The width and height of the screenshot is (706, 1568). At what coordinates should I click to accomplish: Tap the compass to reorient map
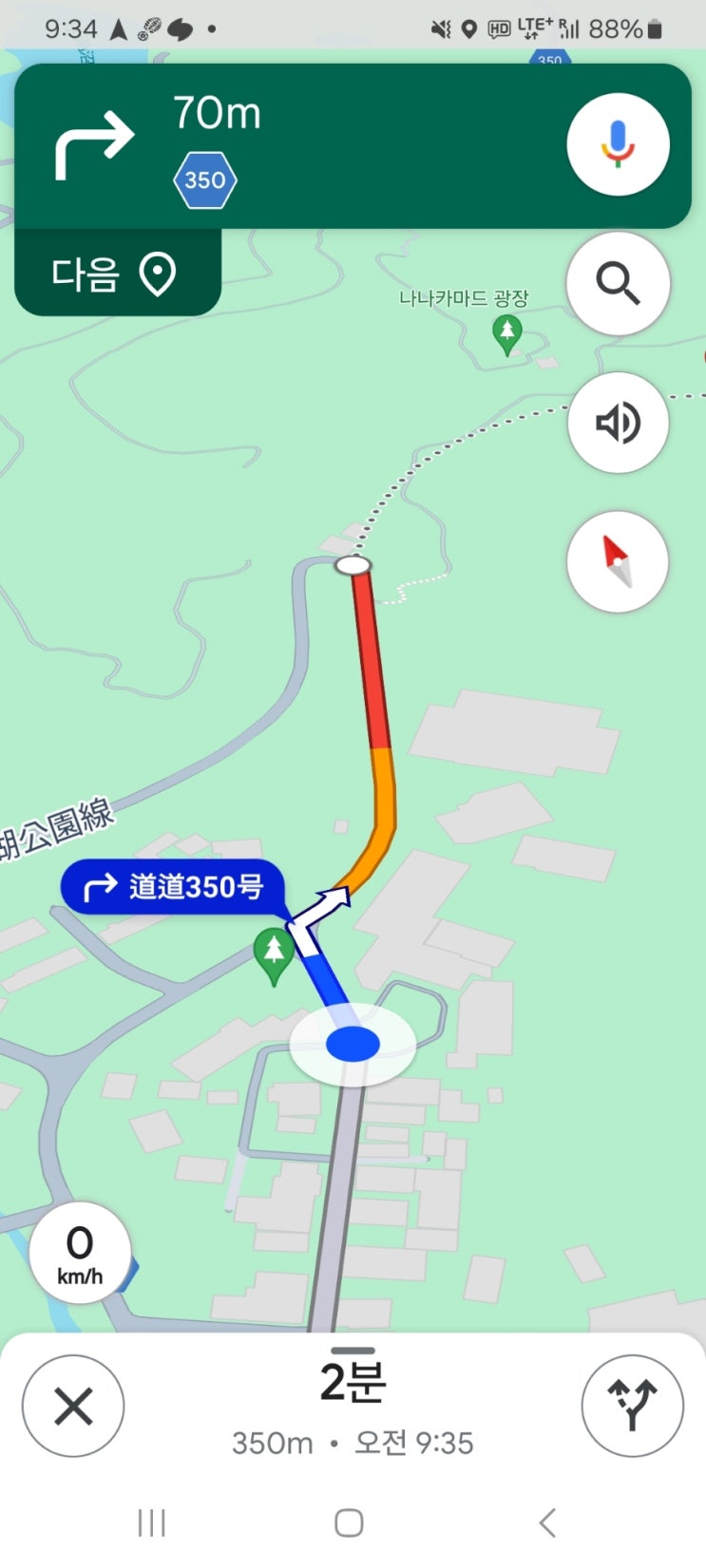618,561
